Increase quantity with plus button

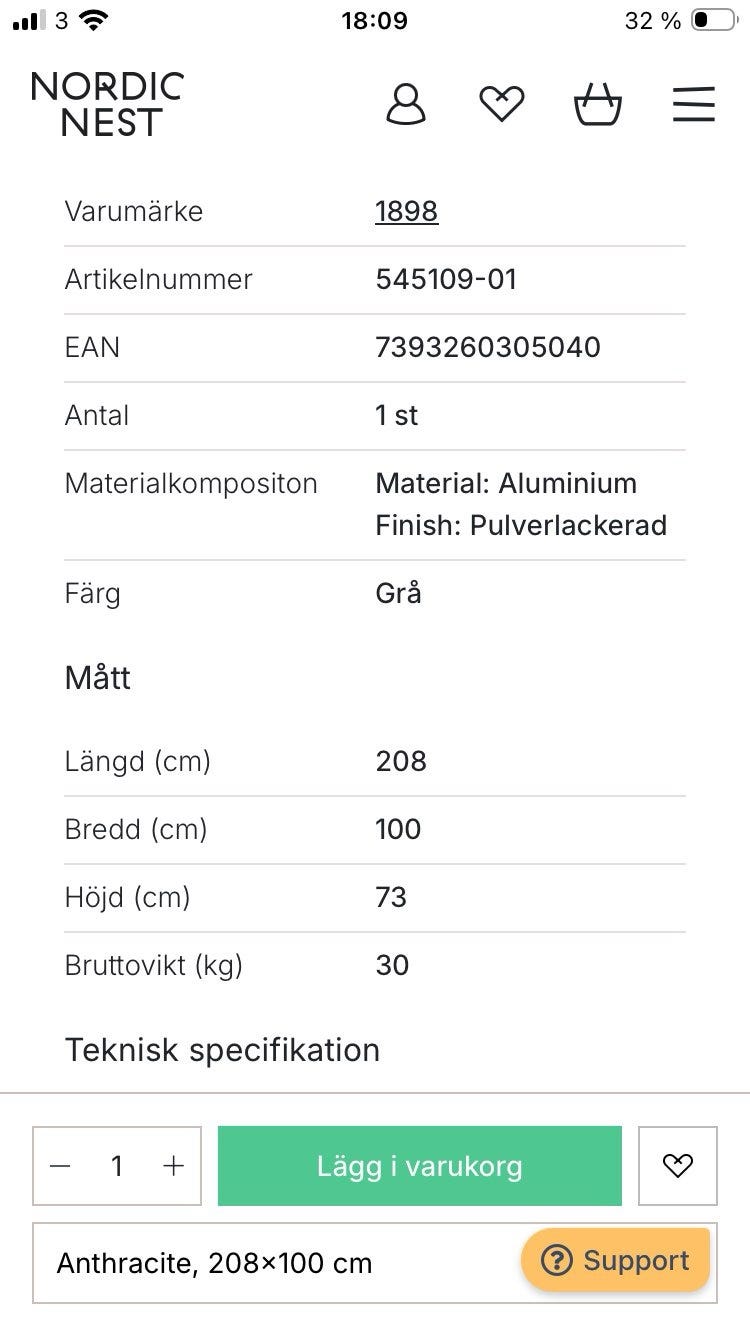pyautogui.click(x=174, y=1166)
